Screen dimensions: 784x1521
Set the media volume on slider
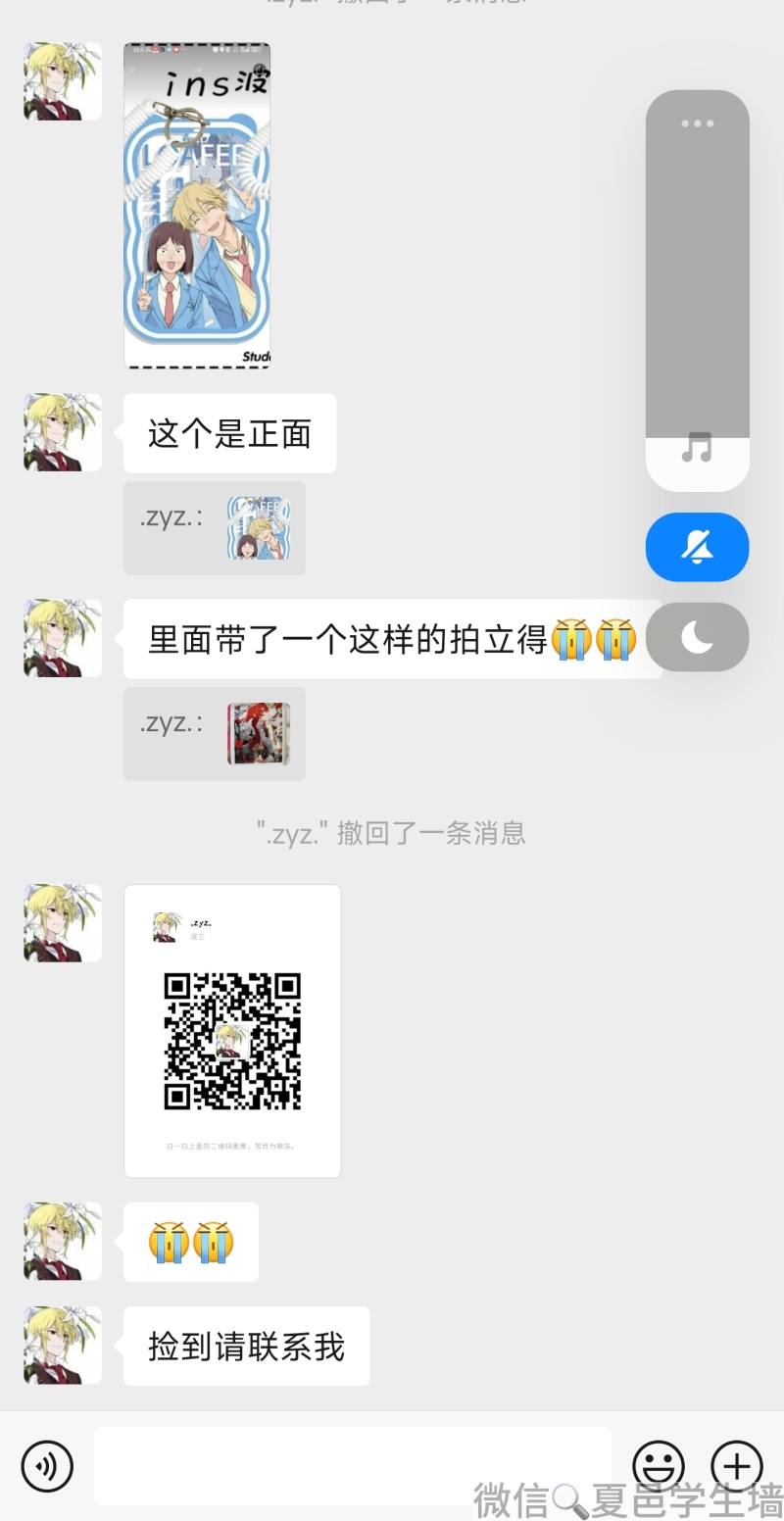point(697,294)
